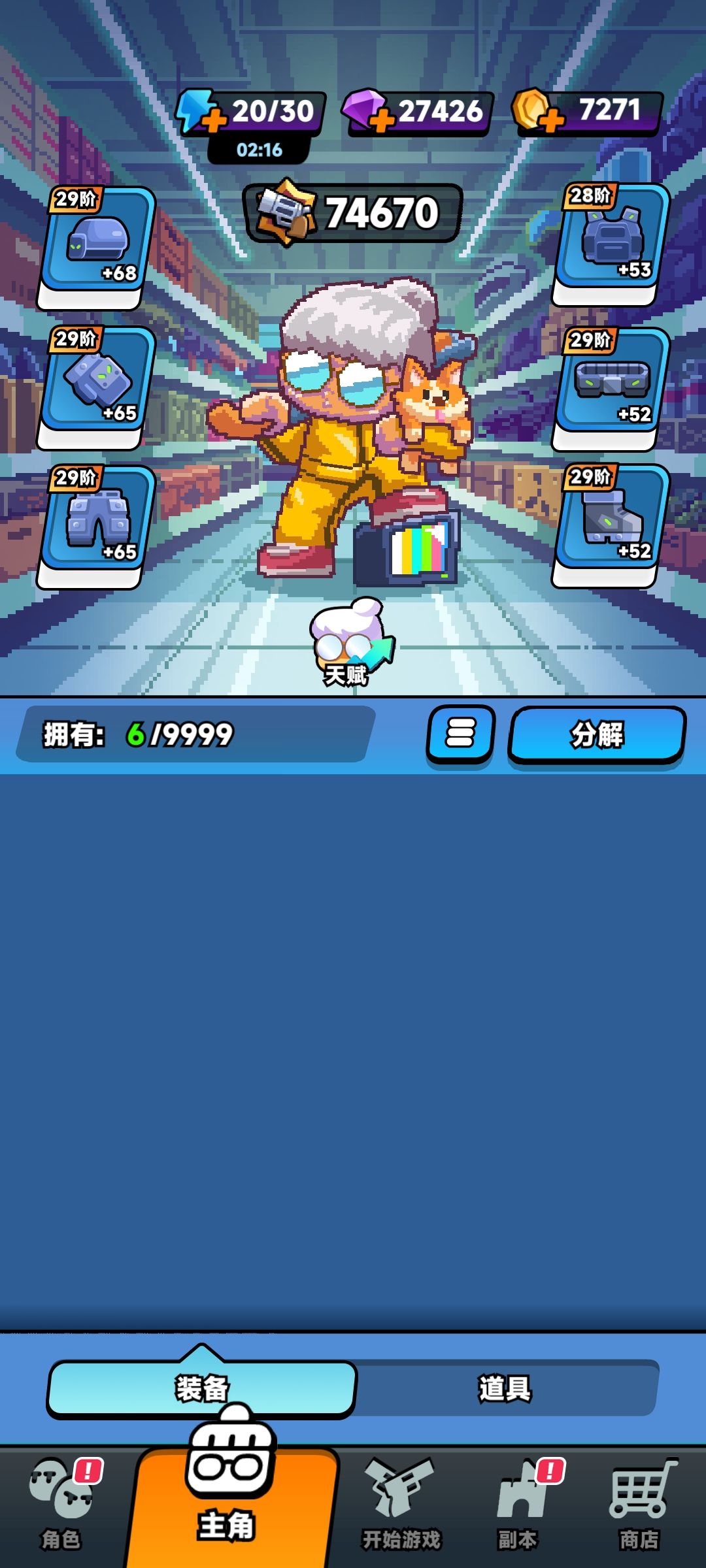Open the chest armor slot +53
706x1568 pixels.
pos(611,244)
